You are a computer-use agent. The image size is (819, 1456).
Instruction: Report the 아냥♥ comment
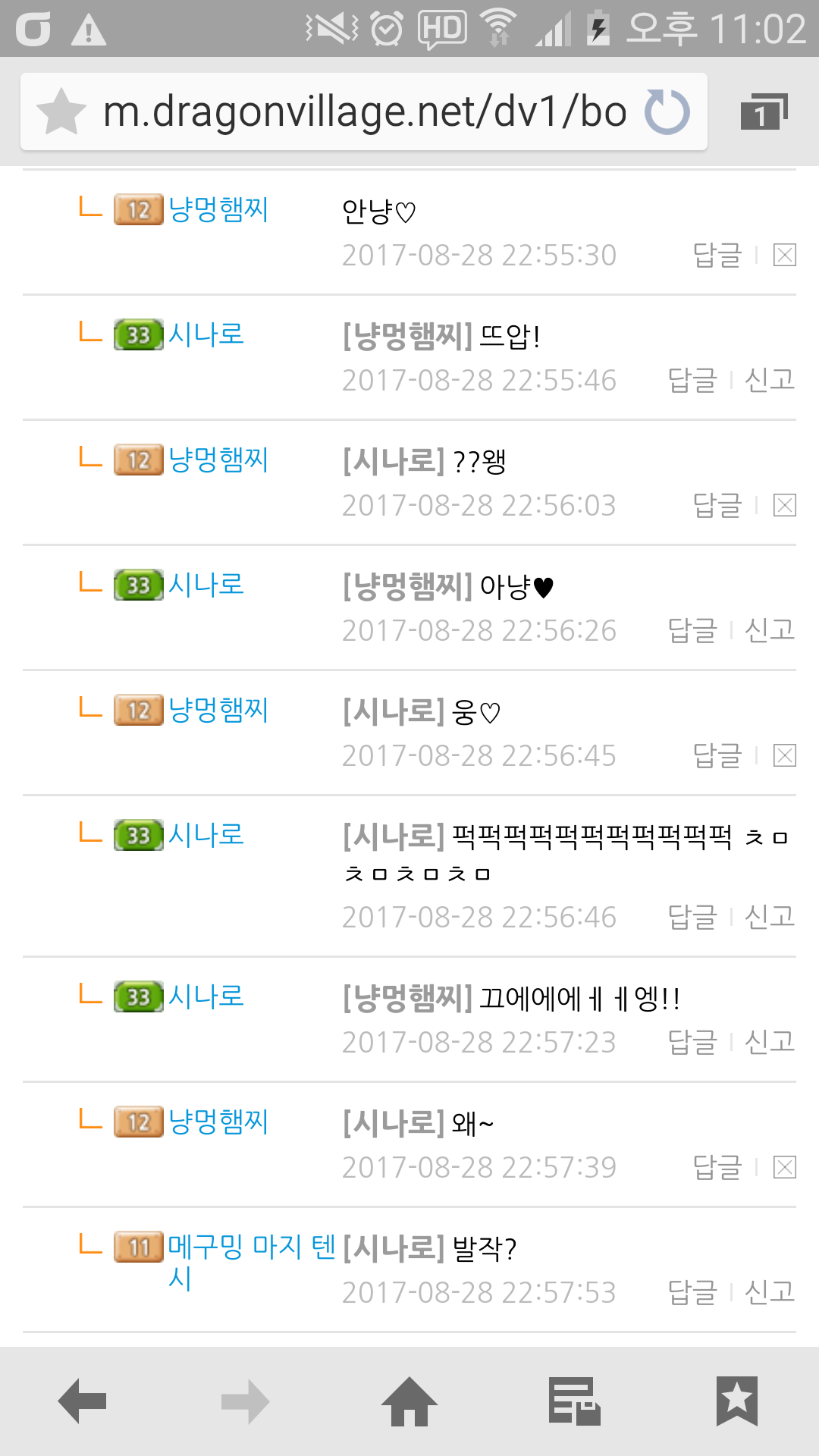tap(769, 630)
